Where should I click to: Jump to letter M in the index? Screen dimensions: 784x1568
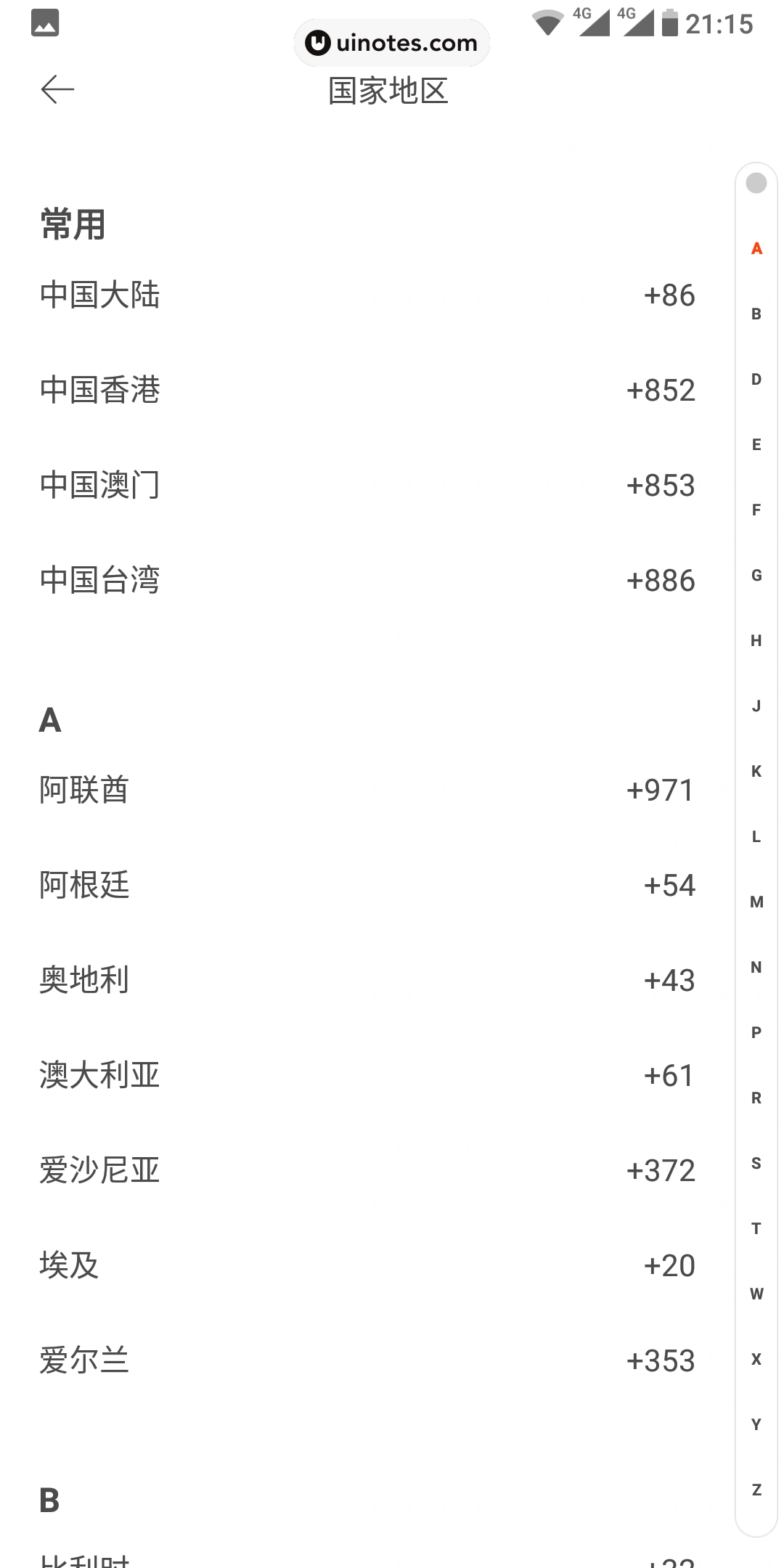756,901
